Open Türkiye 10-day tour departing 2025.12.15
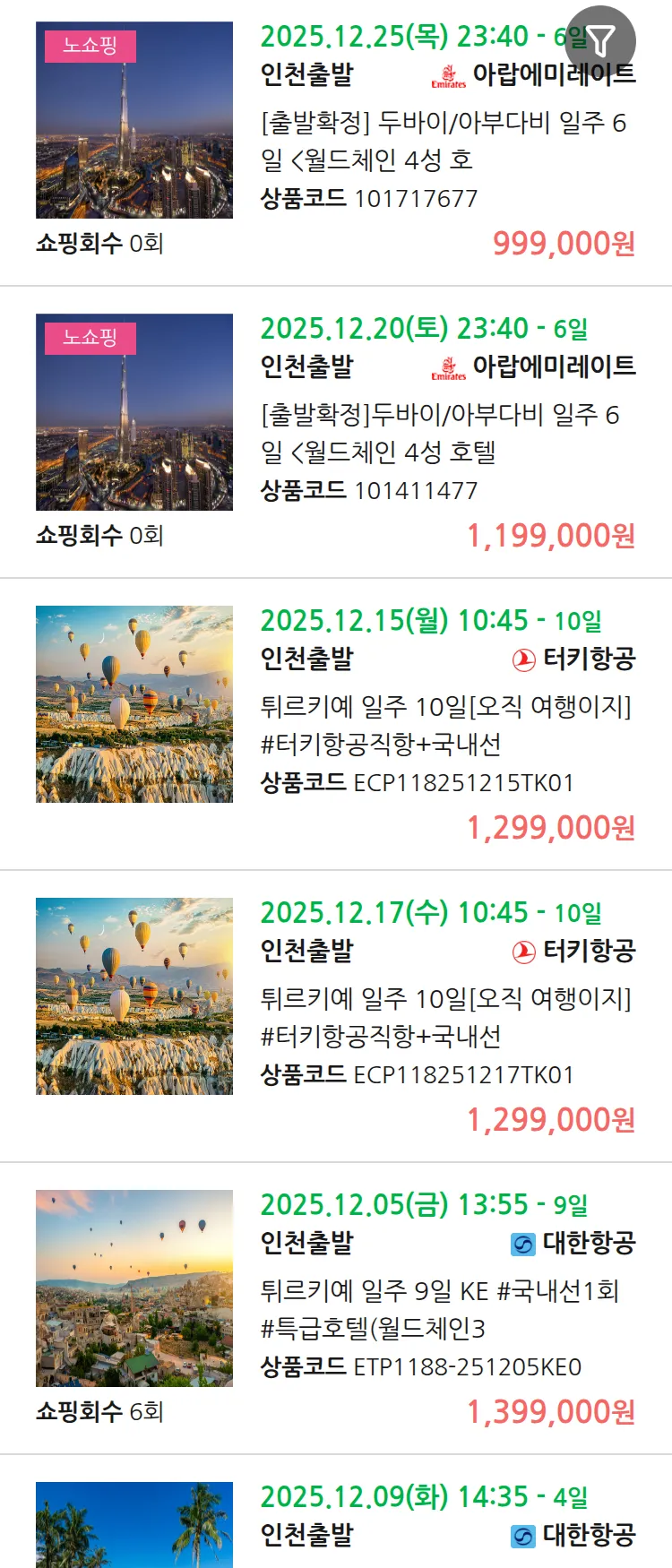The height and width of the screenshot is (1568, 672). pyautogui.click(x=445, y=725)
